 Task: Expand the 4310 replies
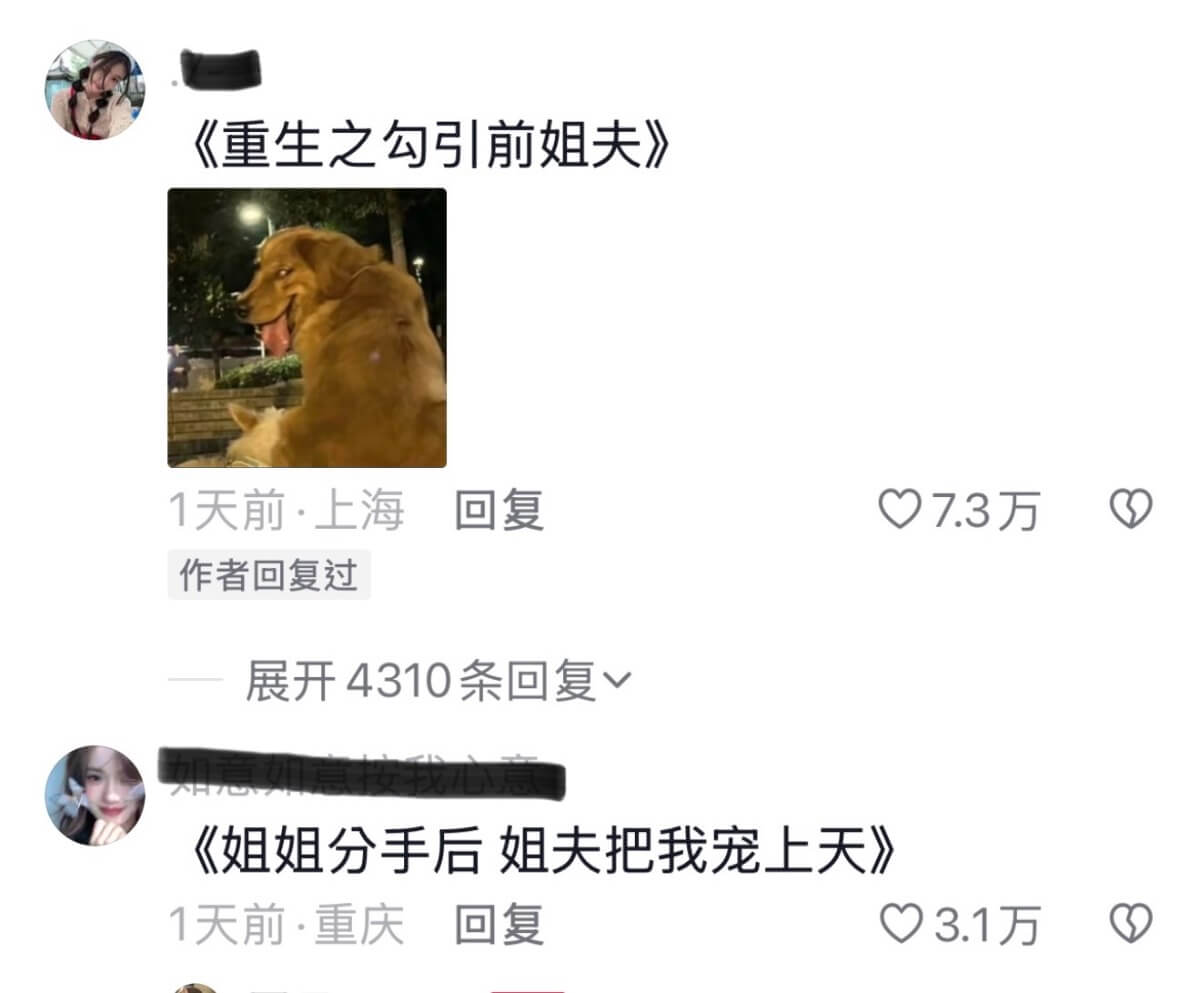click(x=438, y=682)
